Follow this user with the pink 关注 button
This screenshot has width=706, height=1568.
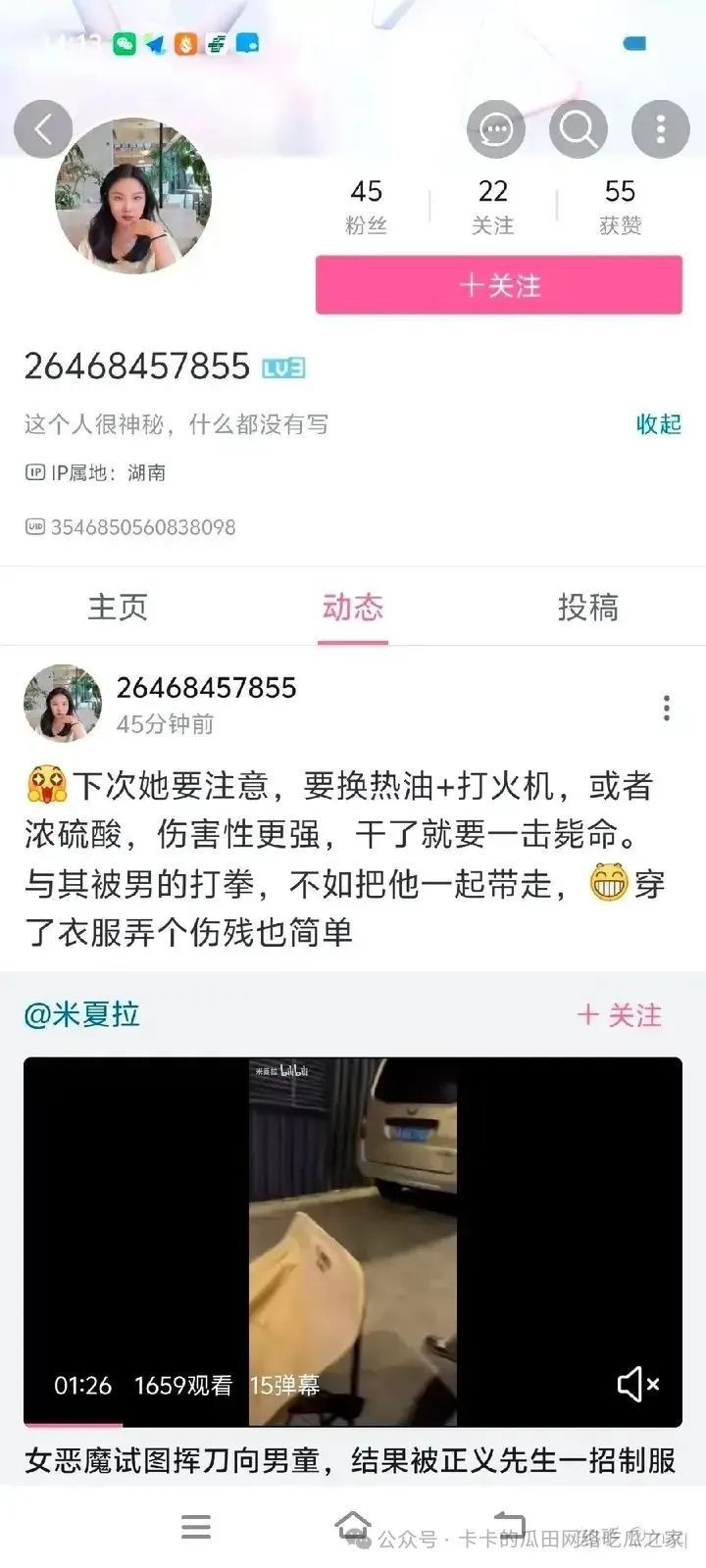coord(498,285)
